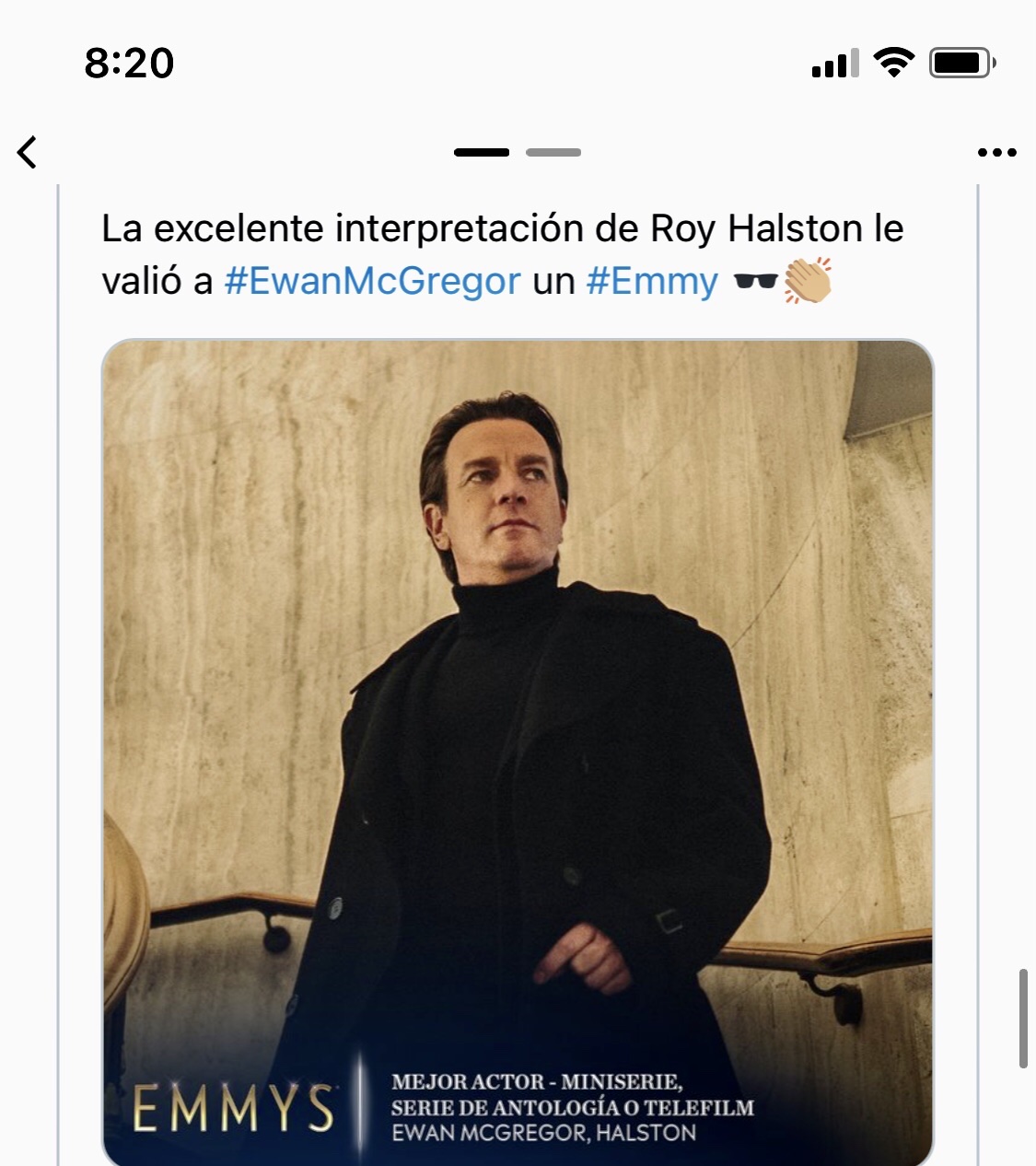Open the #EwanMcGregor hashtag link
This screenshot has width=1036, height=1166.
point(372,281)
